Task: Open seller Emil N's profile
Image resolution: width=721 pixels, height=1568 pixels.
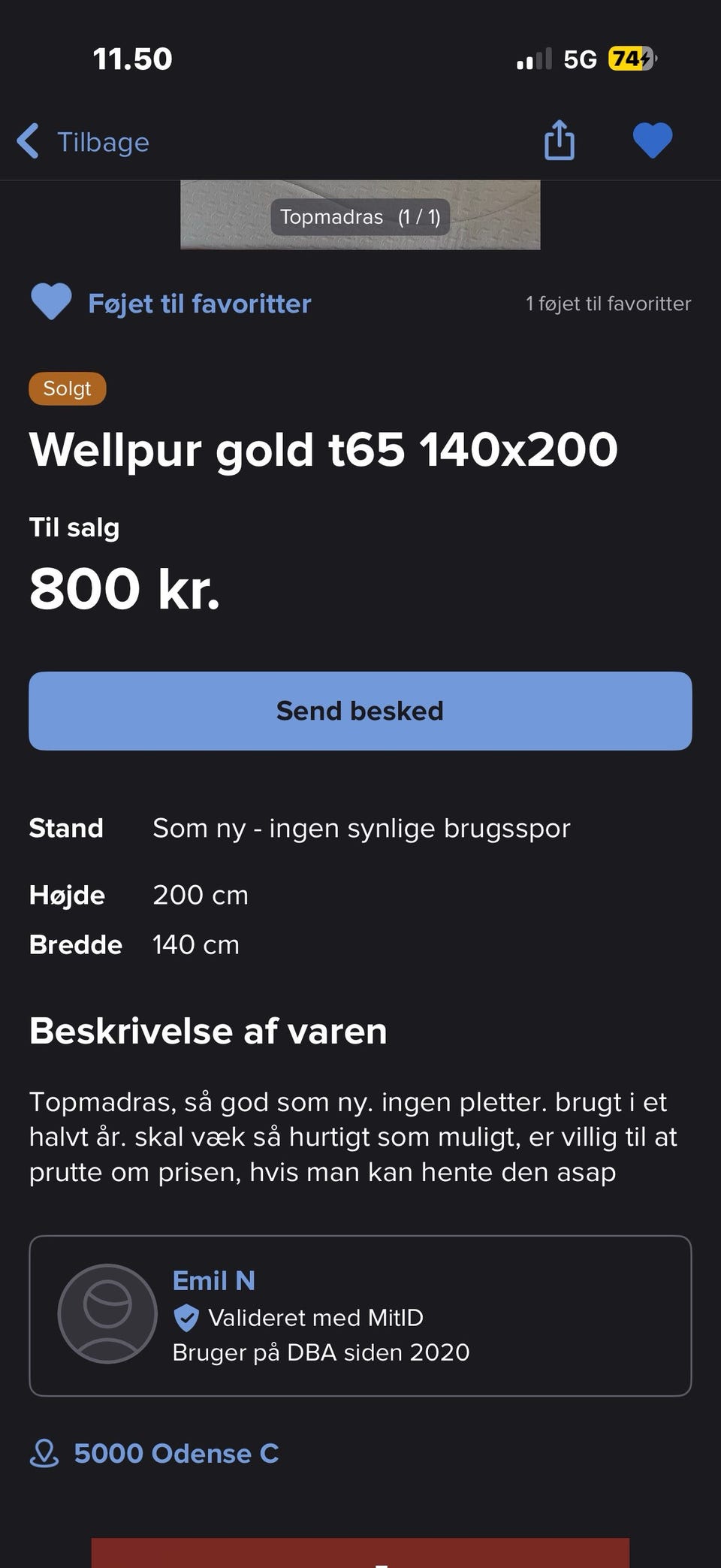Action: (x=214, y=1280)
